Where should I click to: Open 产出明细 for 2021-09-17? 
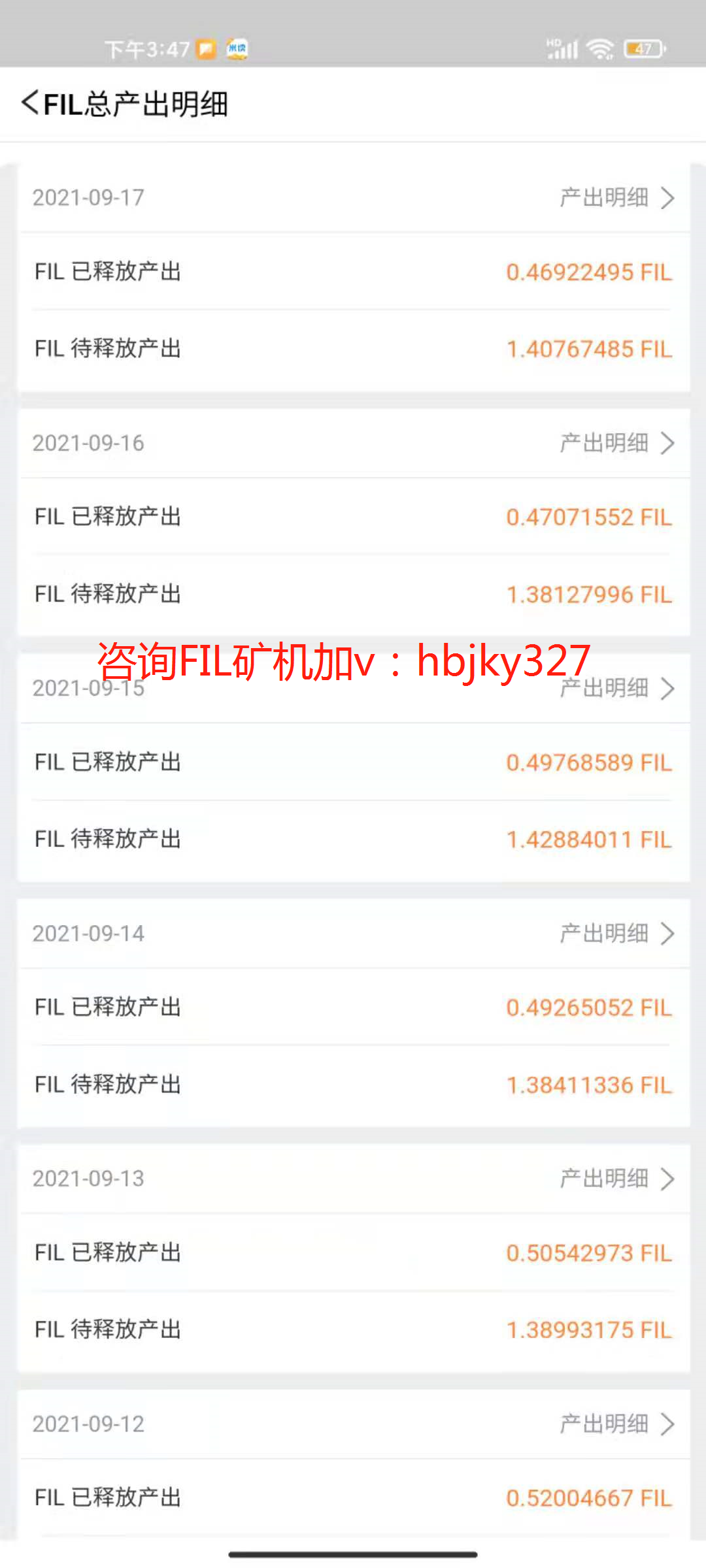[616, 197]
